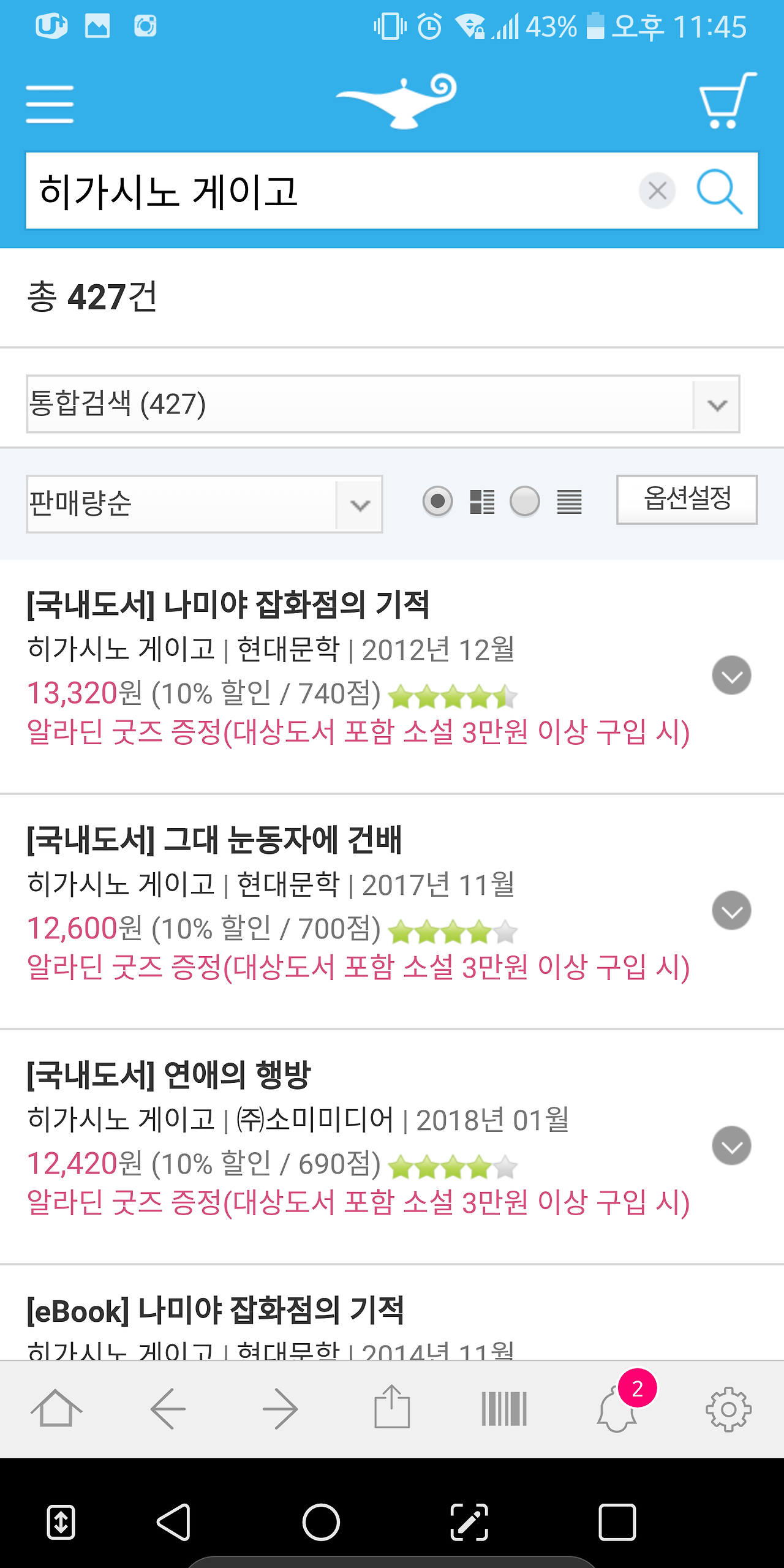
Task: Open the hamburger menu
Action: pyautogui.click(x=50, y=104)
